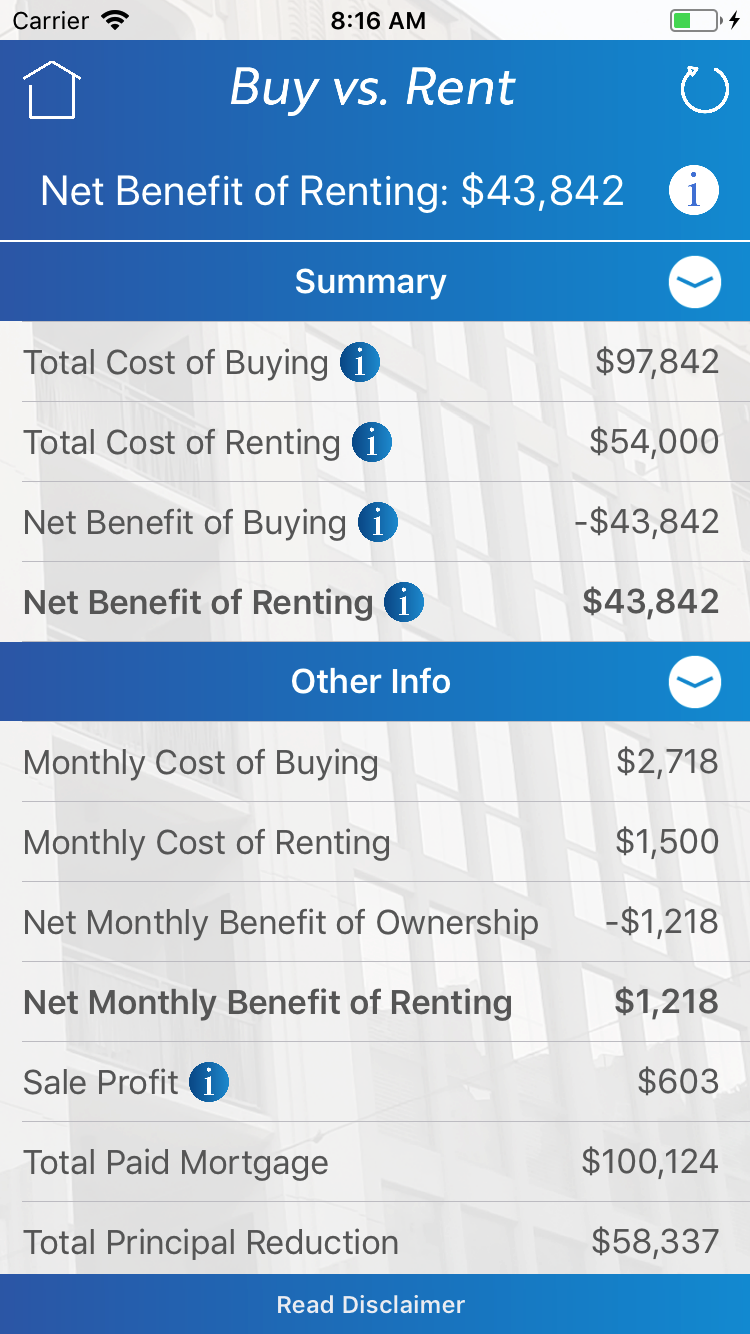Show info for Net Benefit of Buying

coord(378,522)
